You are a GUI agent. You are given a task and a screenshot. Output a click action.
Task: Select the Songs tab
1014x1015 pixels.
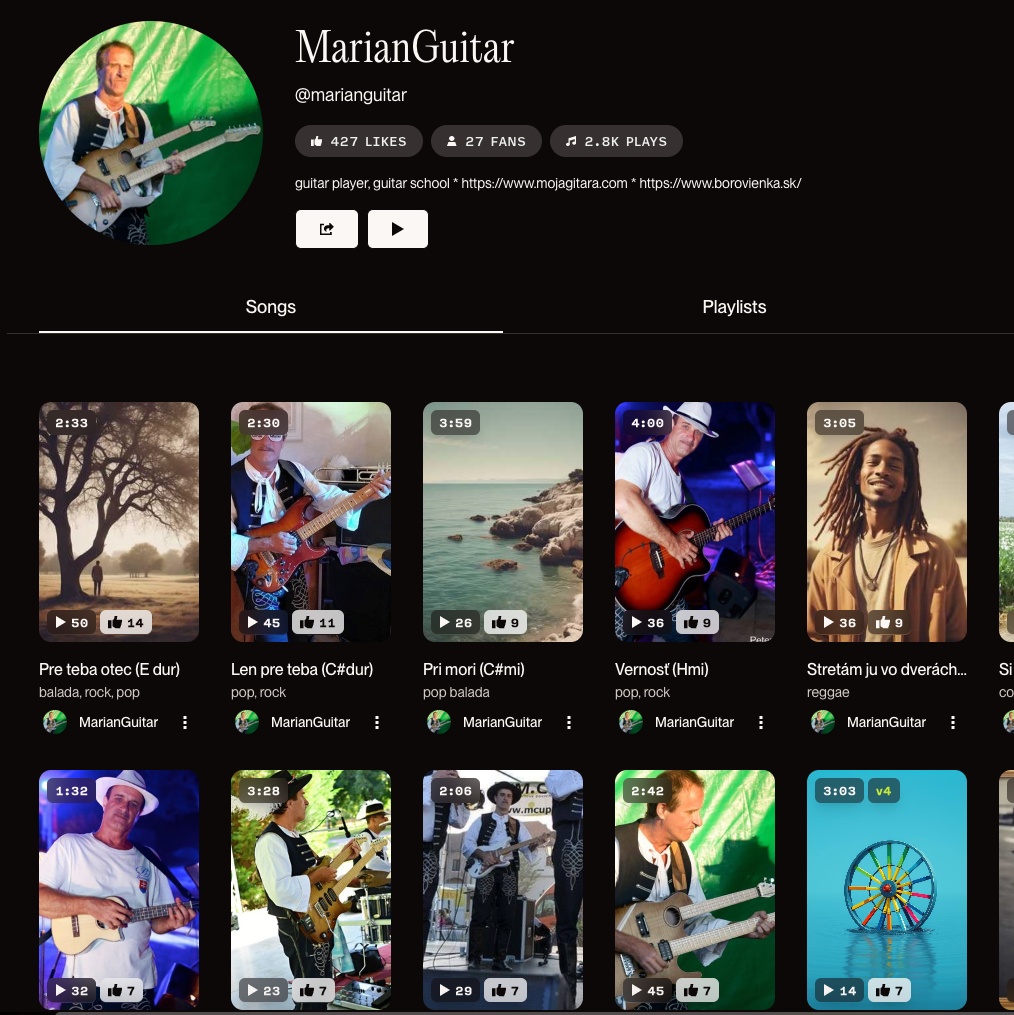[x=271, y=307]
